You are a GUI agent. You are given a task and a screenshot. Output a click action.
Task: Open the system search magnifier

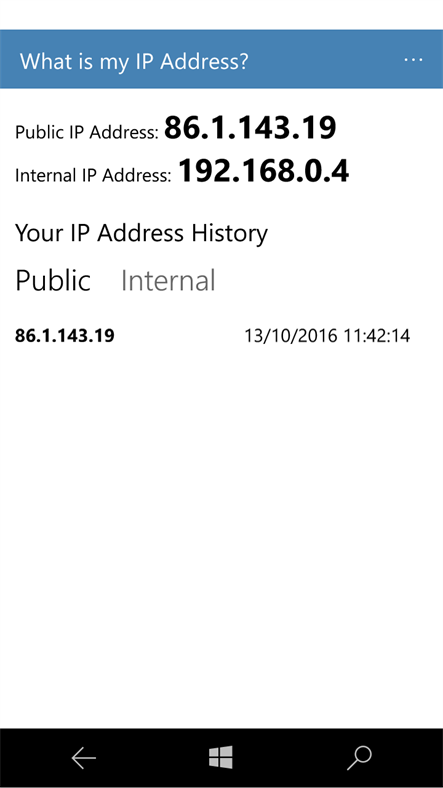[359, 758]
